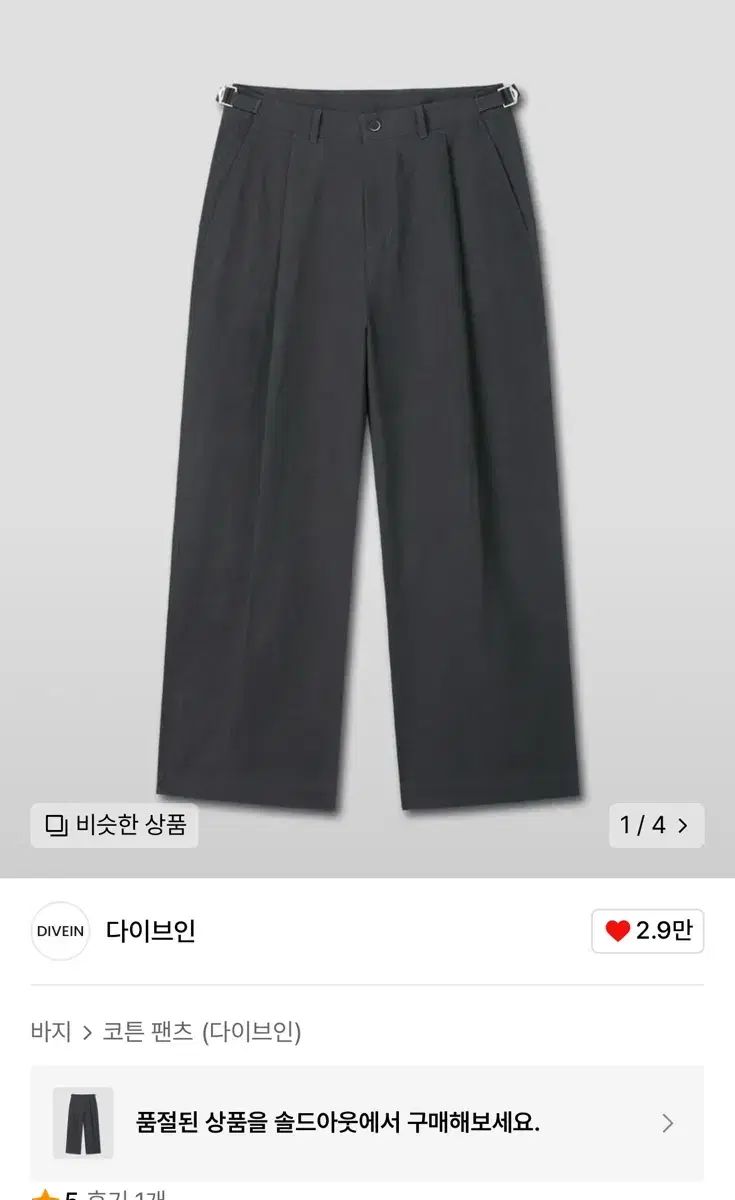The height and width of the screenshot is (1200, 735).
Task: Like the product with the 2.9만 heart button
Action: (x=648, y=931)
